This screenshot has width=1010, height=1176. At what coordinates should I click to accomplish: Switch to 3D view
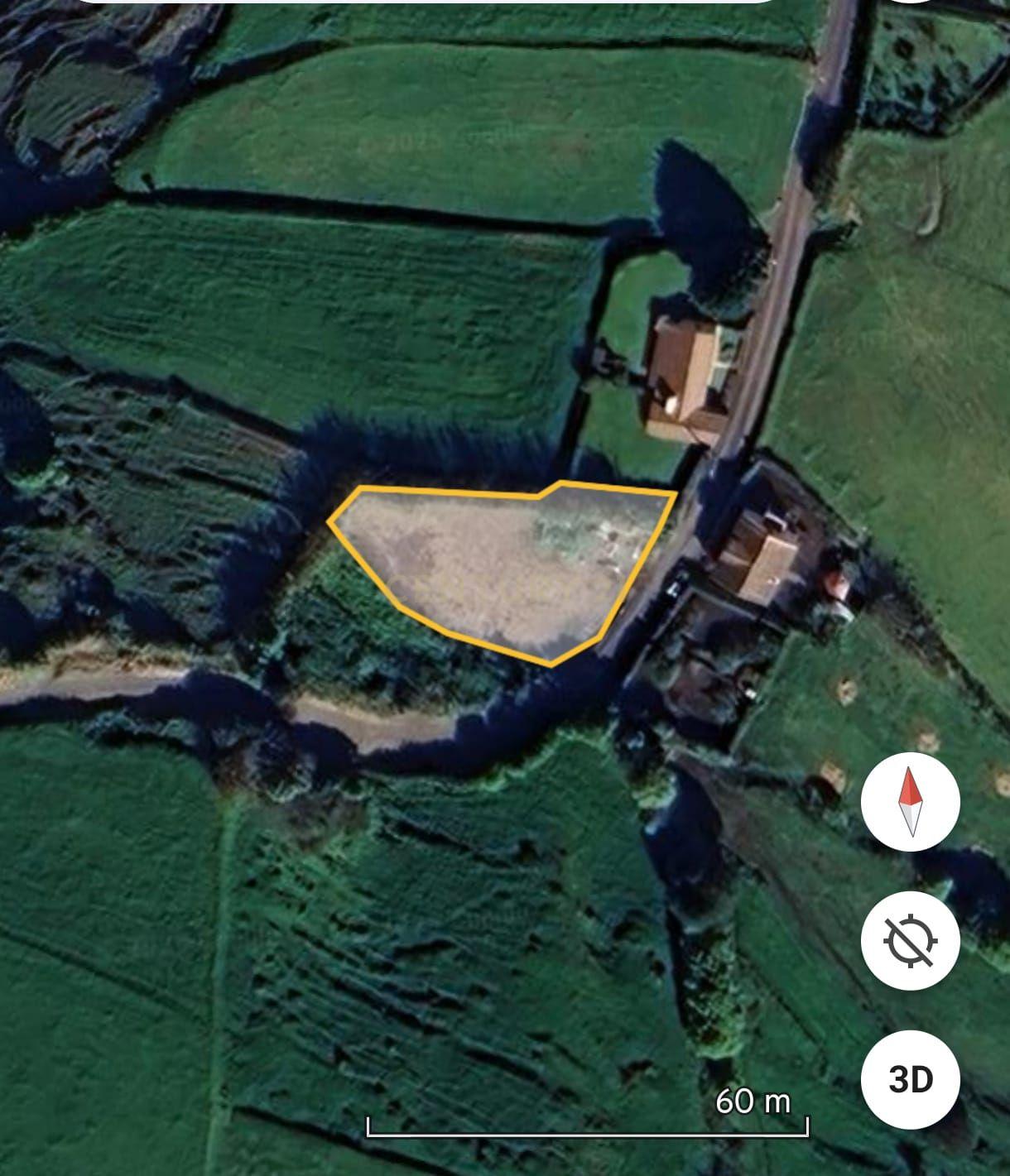(x=910, y=1079)
